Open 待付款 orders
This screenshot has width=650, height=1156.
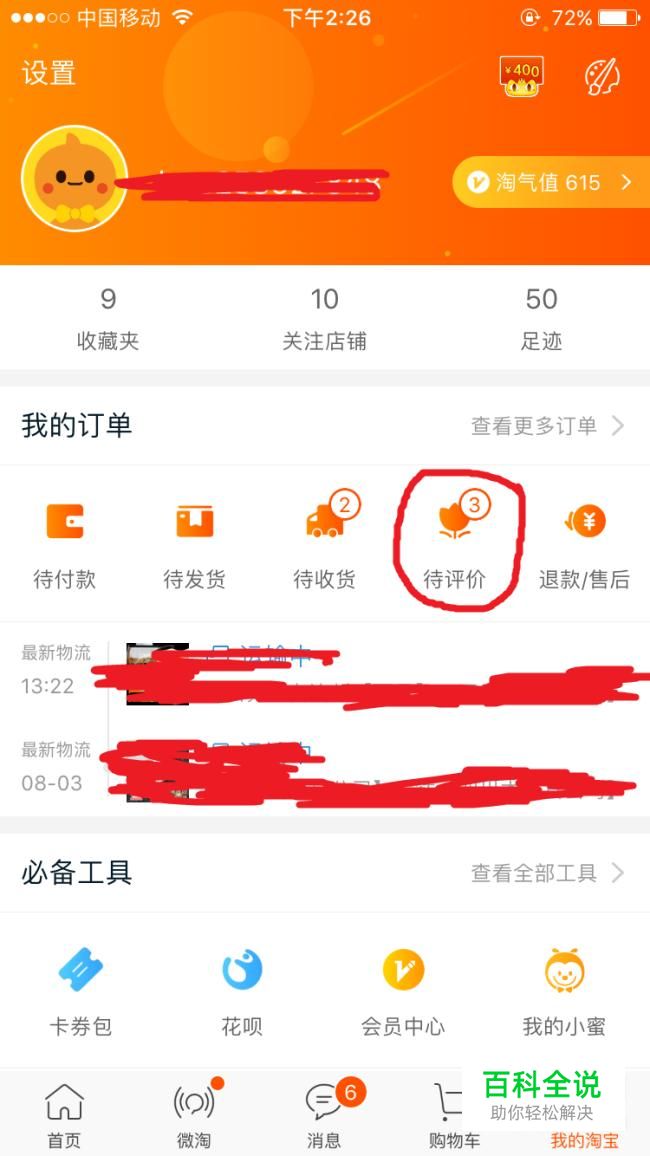[x=65, y=544]
